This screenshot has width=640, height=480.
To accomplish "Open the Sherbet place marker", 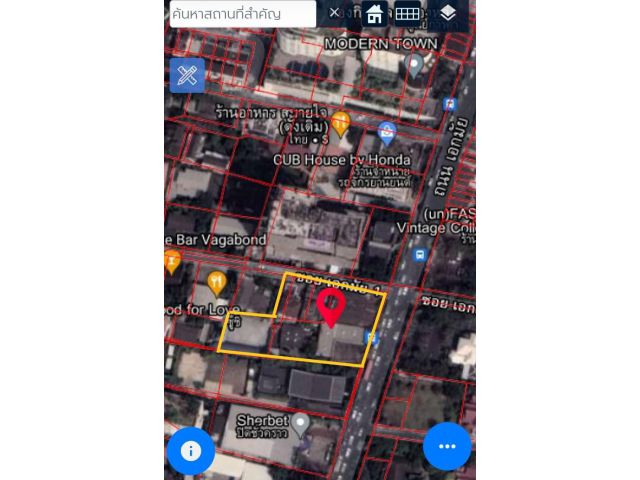I will point(299,424).
